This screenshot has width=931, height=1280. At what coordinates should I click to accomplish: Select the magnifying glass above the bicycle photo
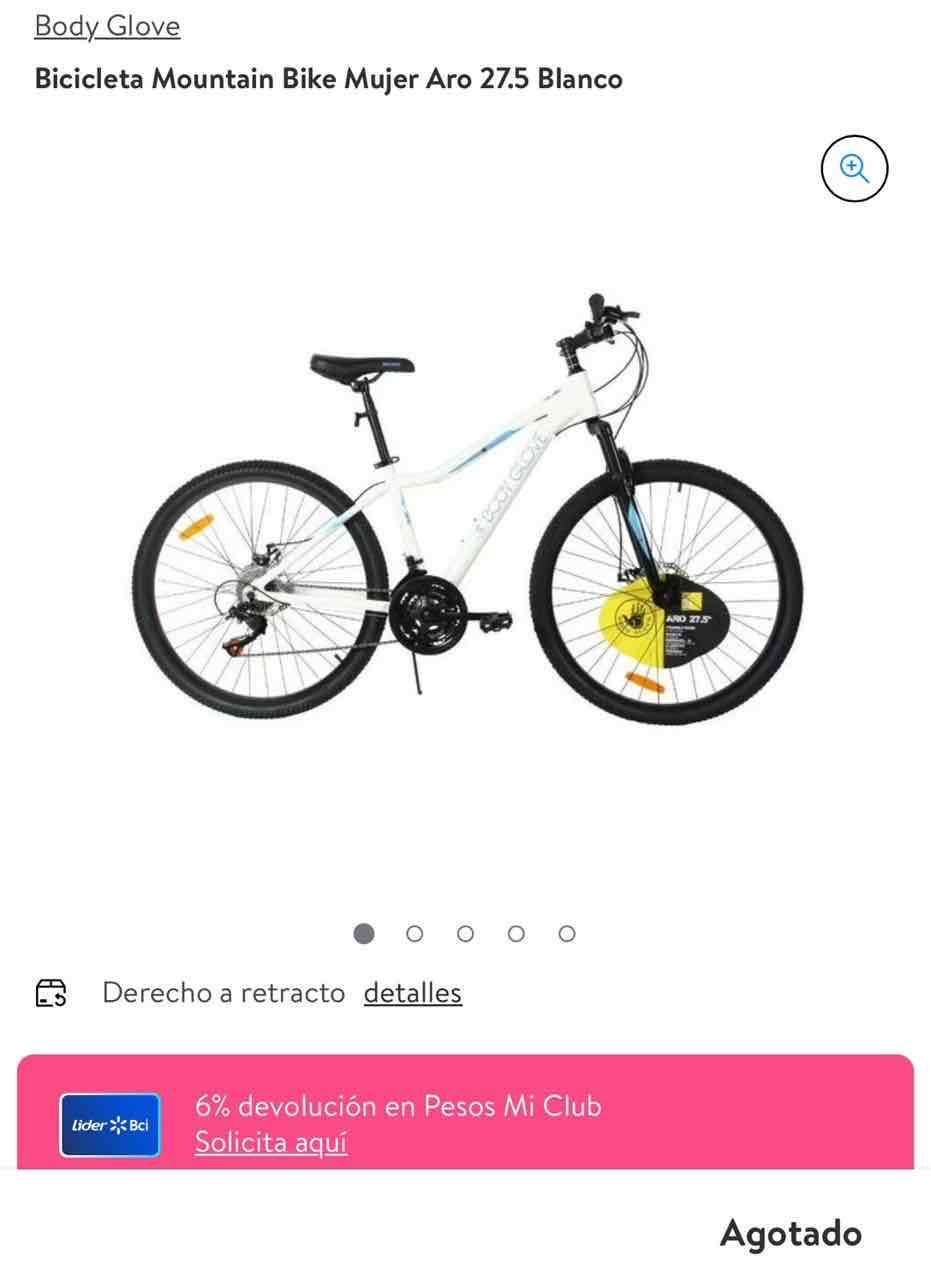[854, 168]
